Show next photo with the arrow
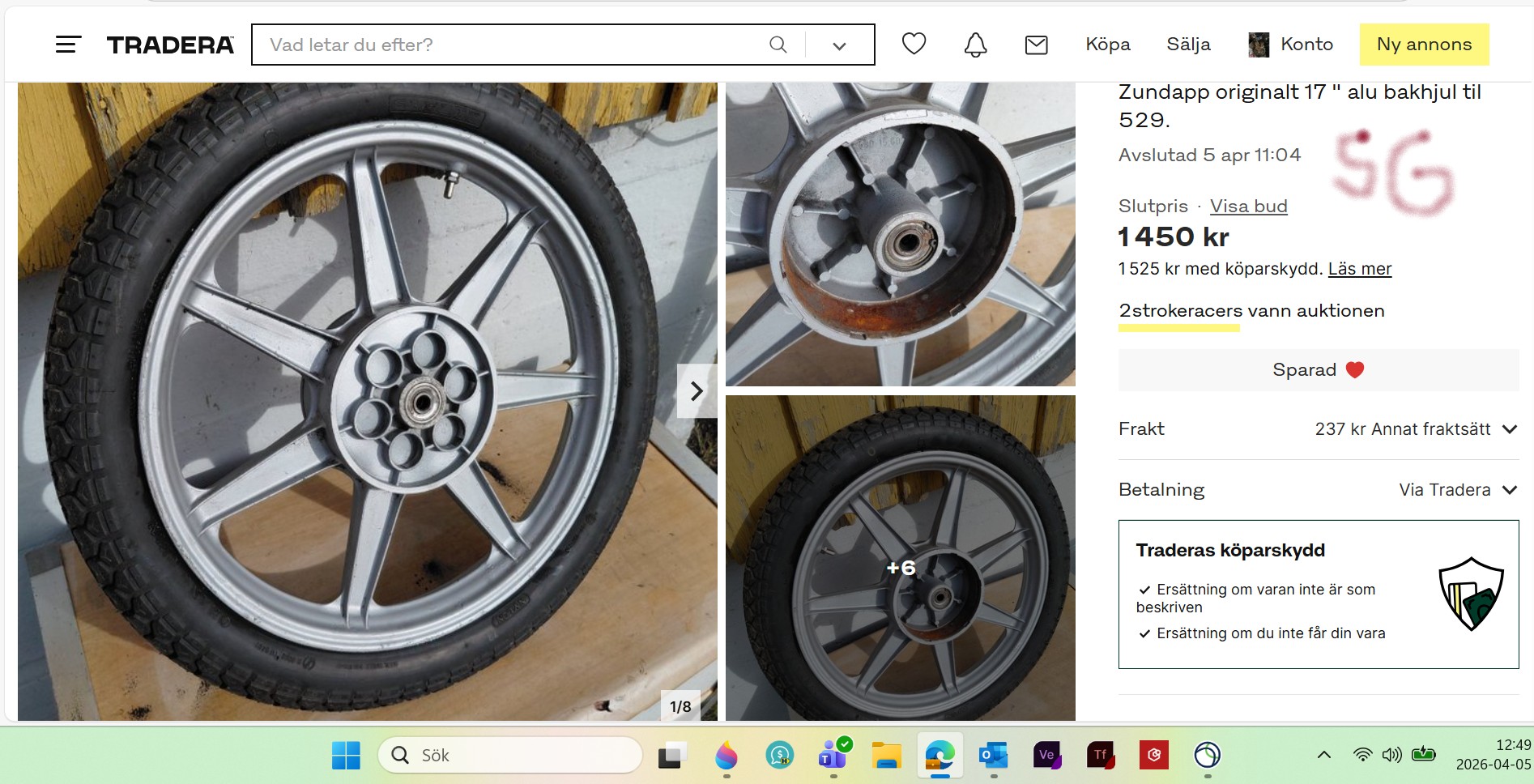 (696, 391)
